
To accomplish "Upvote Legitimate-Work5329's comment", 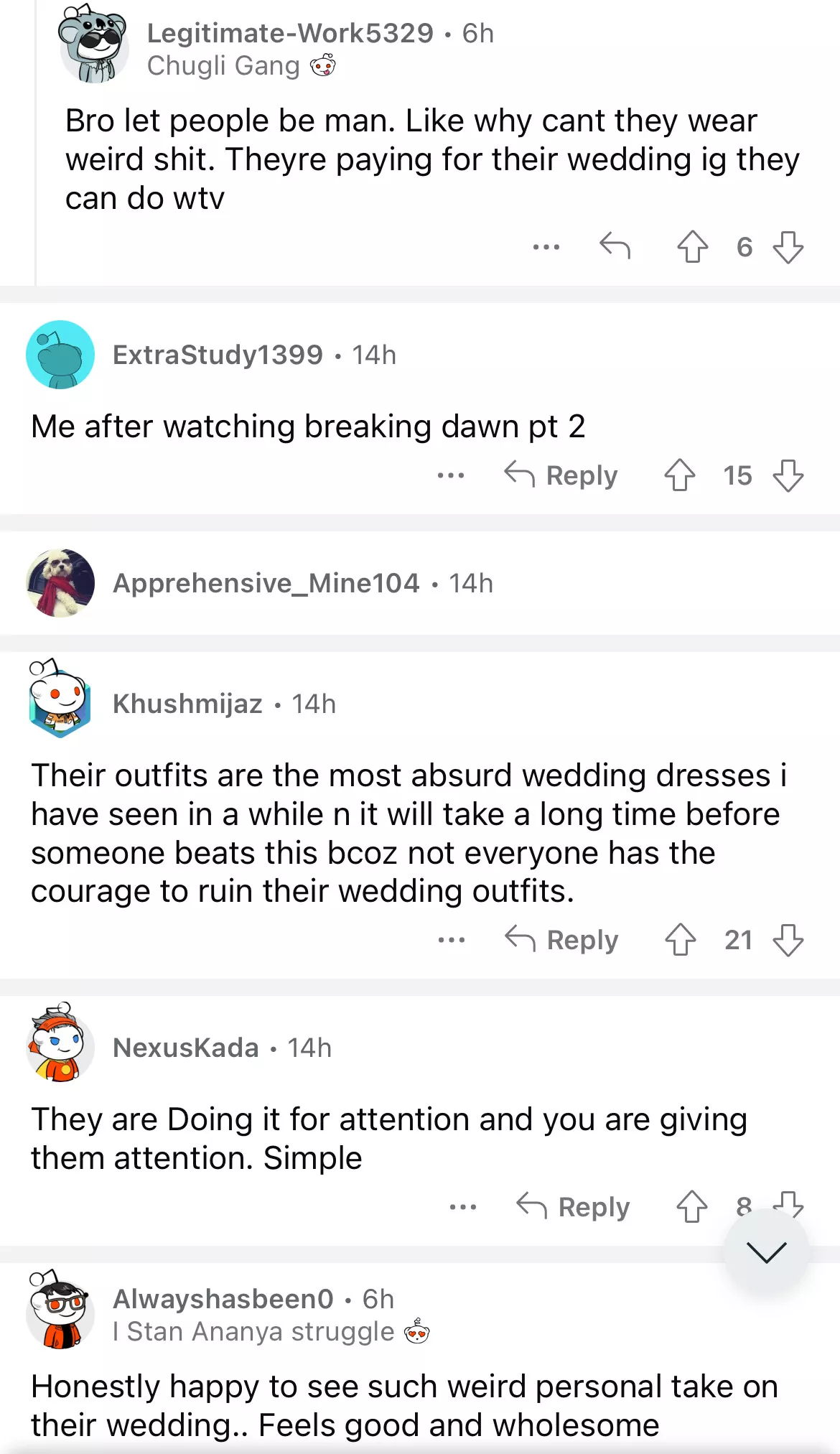I will (x=692, y=247).
